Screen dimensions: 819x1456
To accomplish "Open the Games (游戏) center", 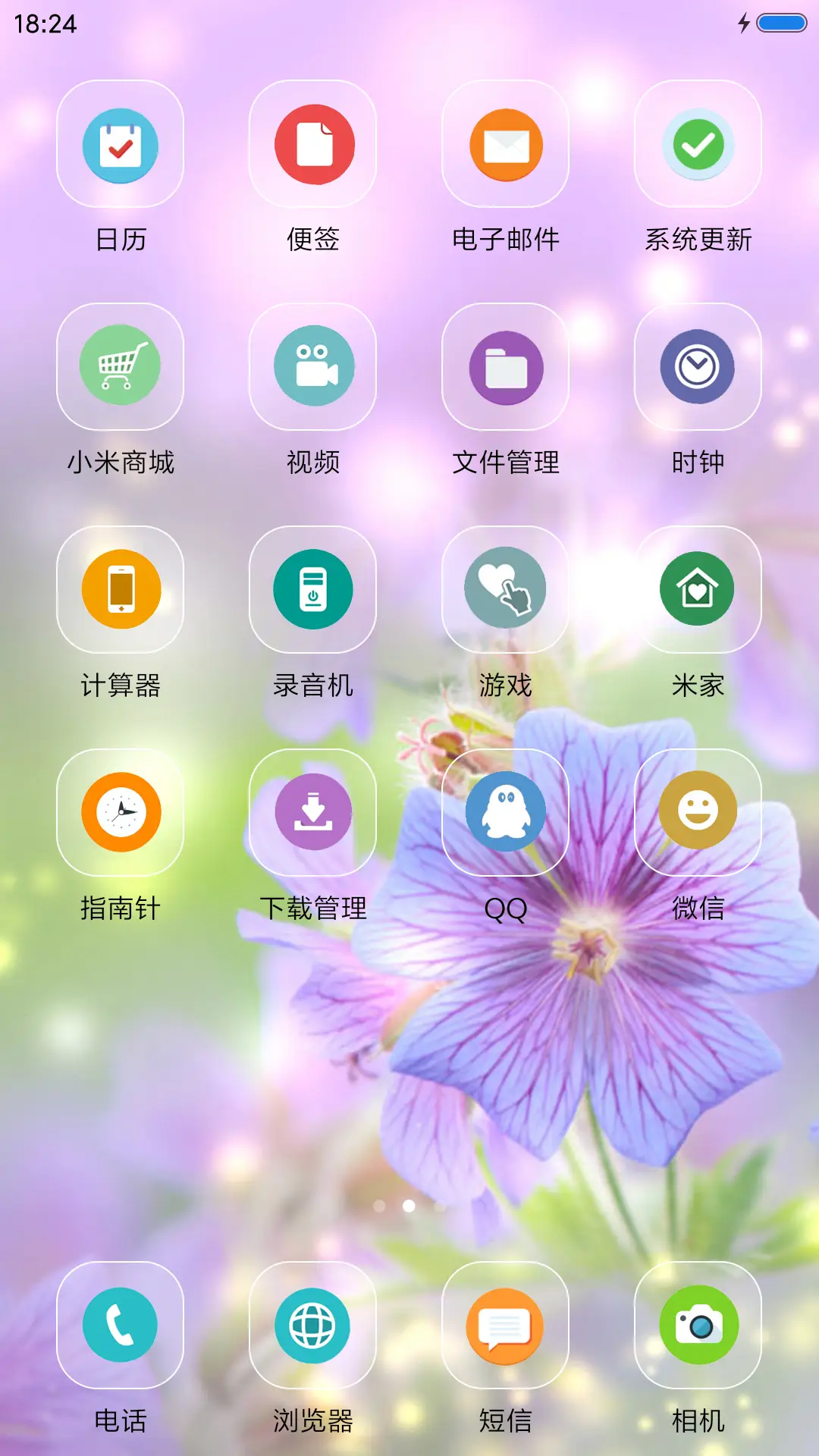I will point(505,590).
